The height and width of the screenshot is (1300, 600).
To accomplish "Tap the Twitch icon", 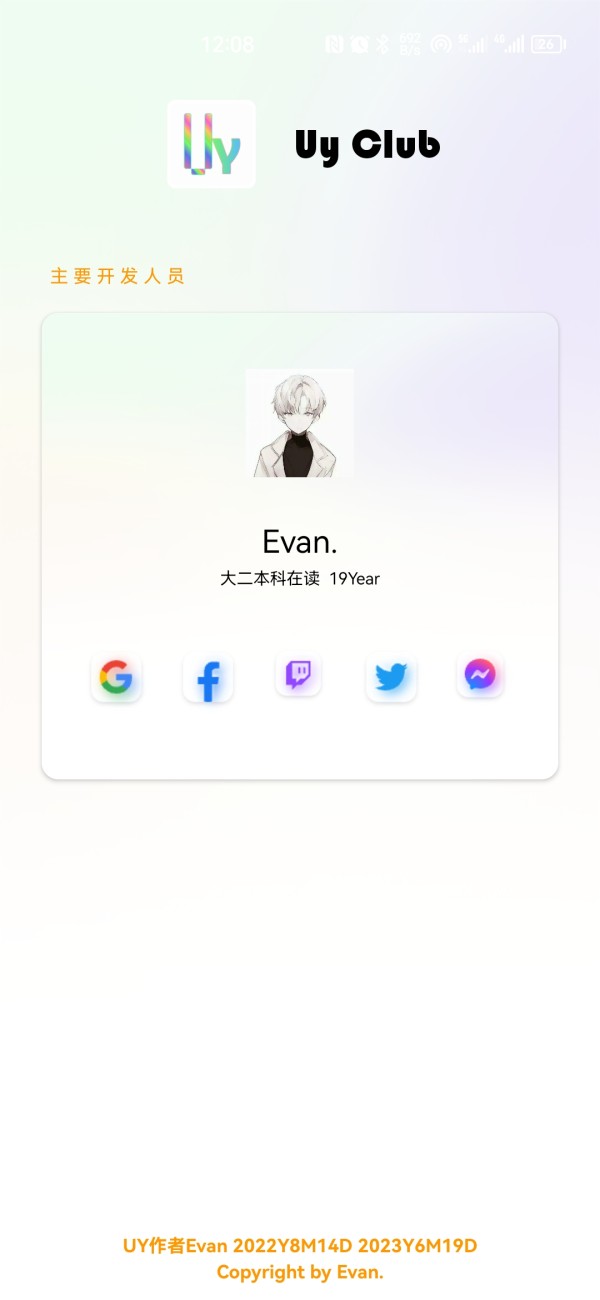I will tap(298, 675).
